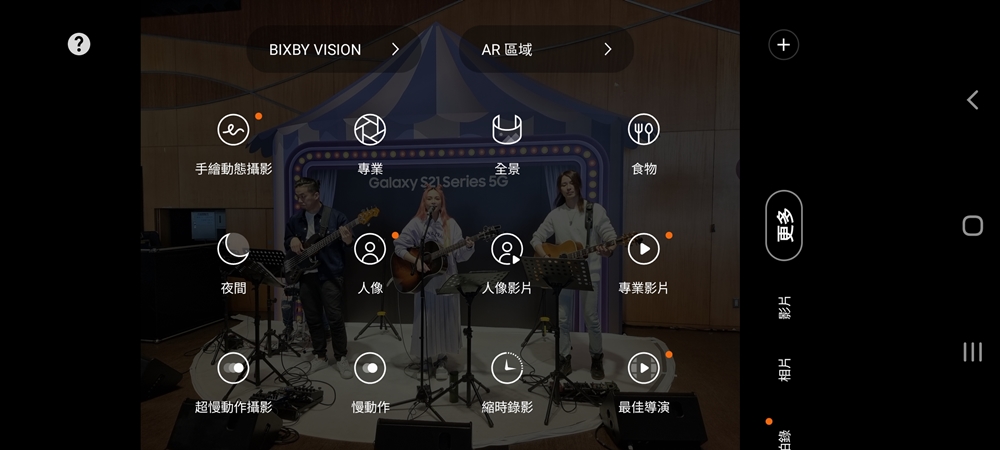Select 全景 panorama mode

point(507,130)
